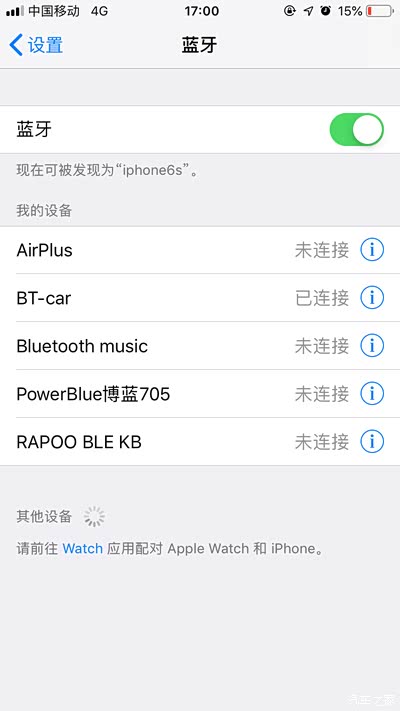Open info icon for Bluetooth music
This screenshot has width=400, height=711.
tap(372, 346)
